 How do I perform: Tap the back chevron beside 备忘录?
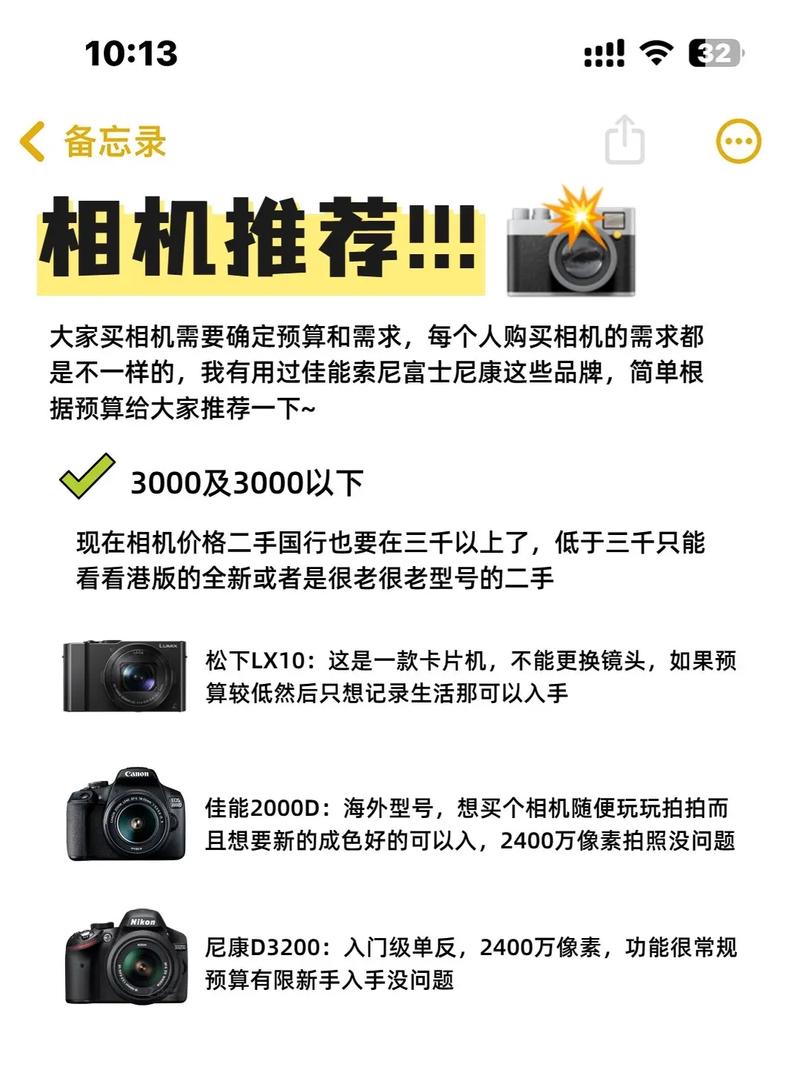click(x=31, y=141)
